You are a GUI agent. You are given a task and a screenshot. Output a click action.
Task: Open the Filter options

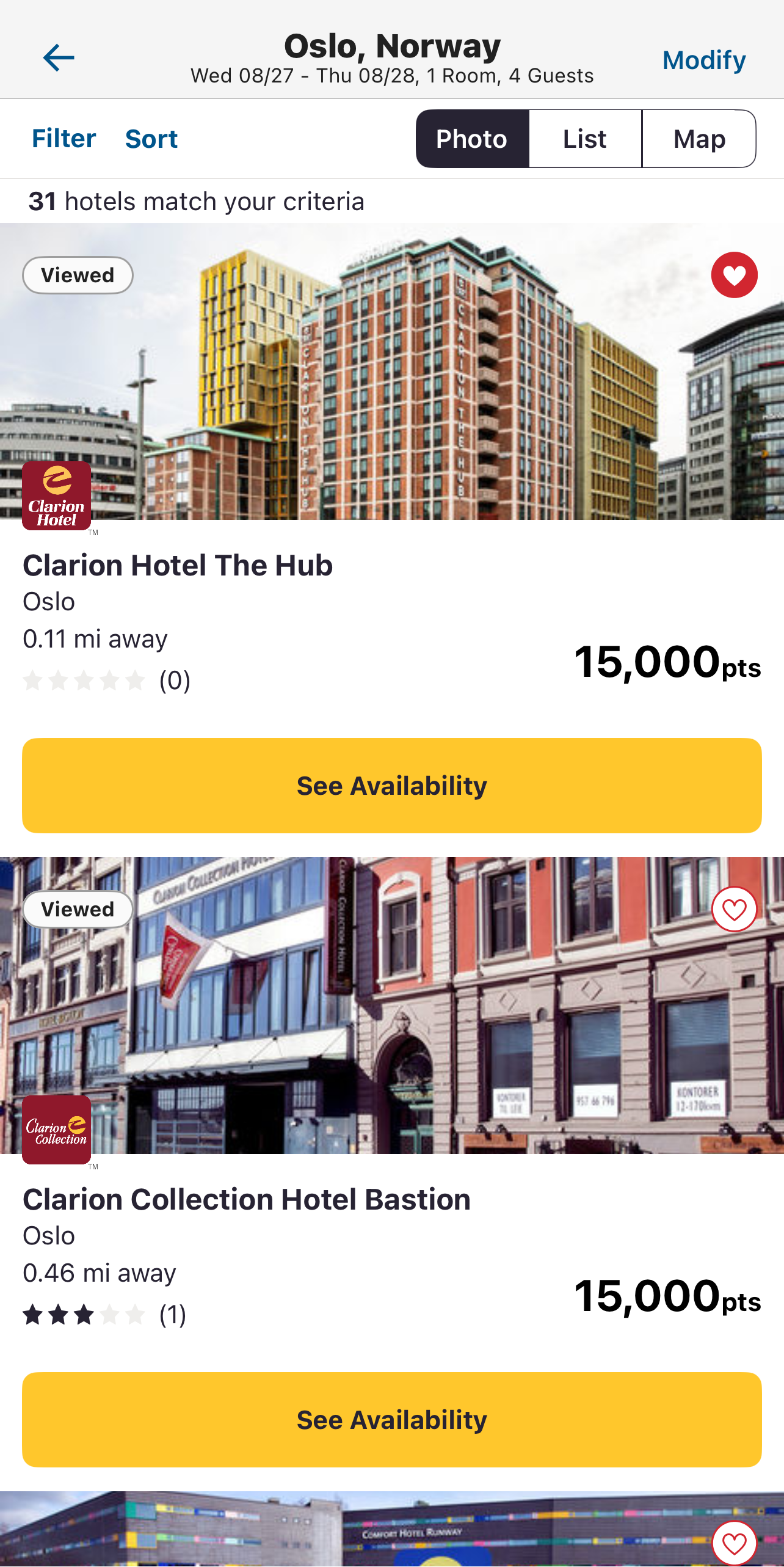click(64, 139)
